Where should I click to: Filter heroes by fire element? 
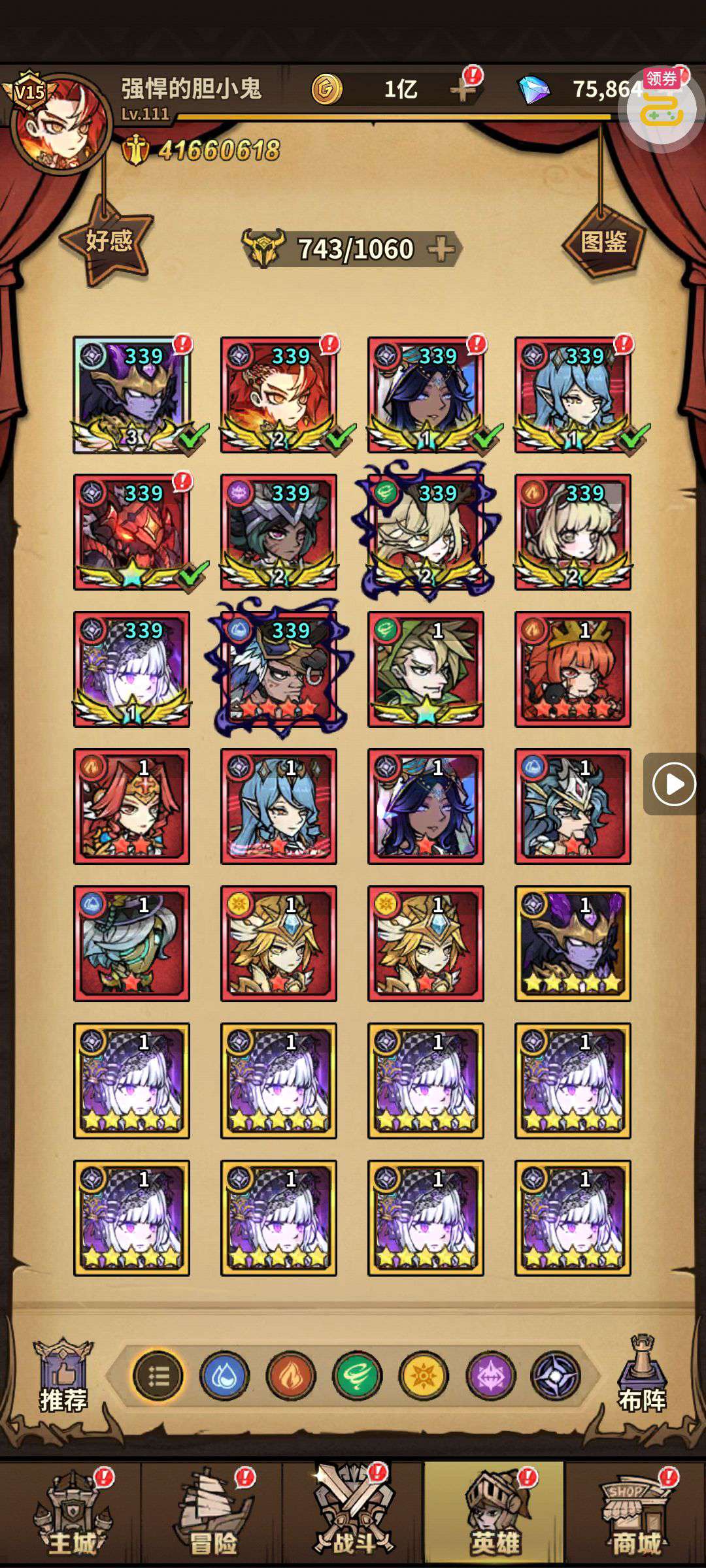[291, 1376]
